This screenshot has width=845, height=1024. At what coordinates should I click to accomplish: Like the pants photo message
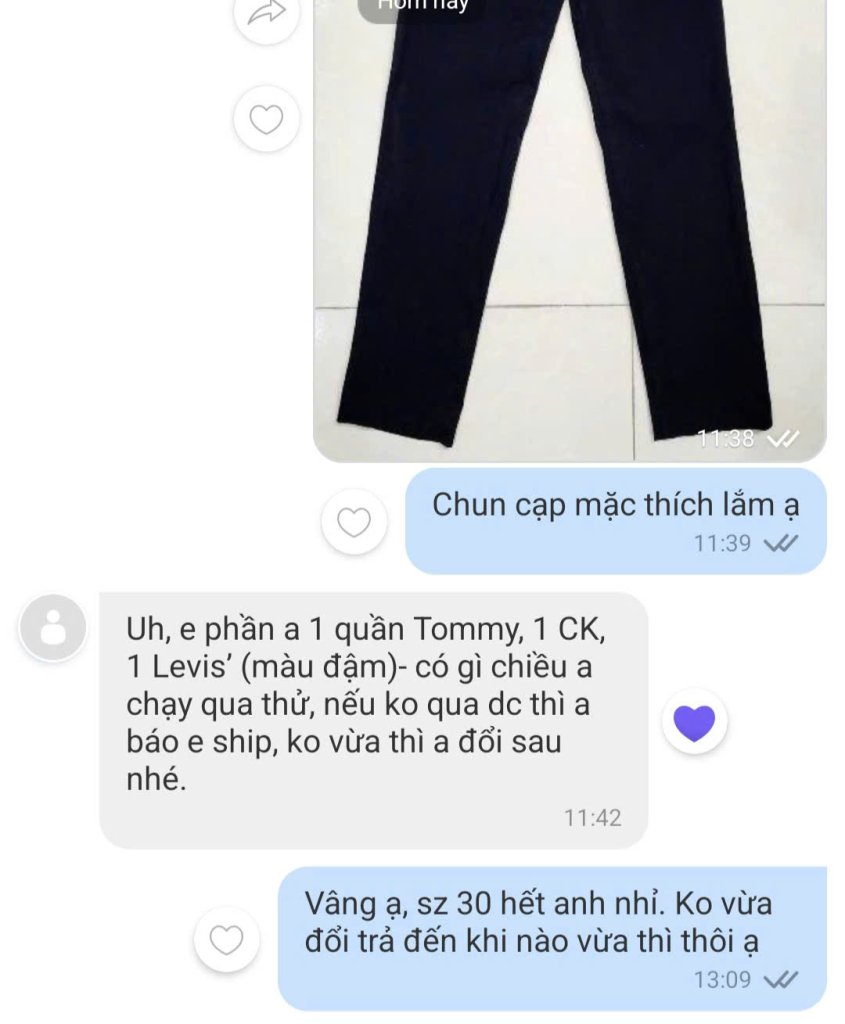266,120
